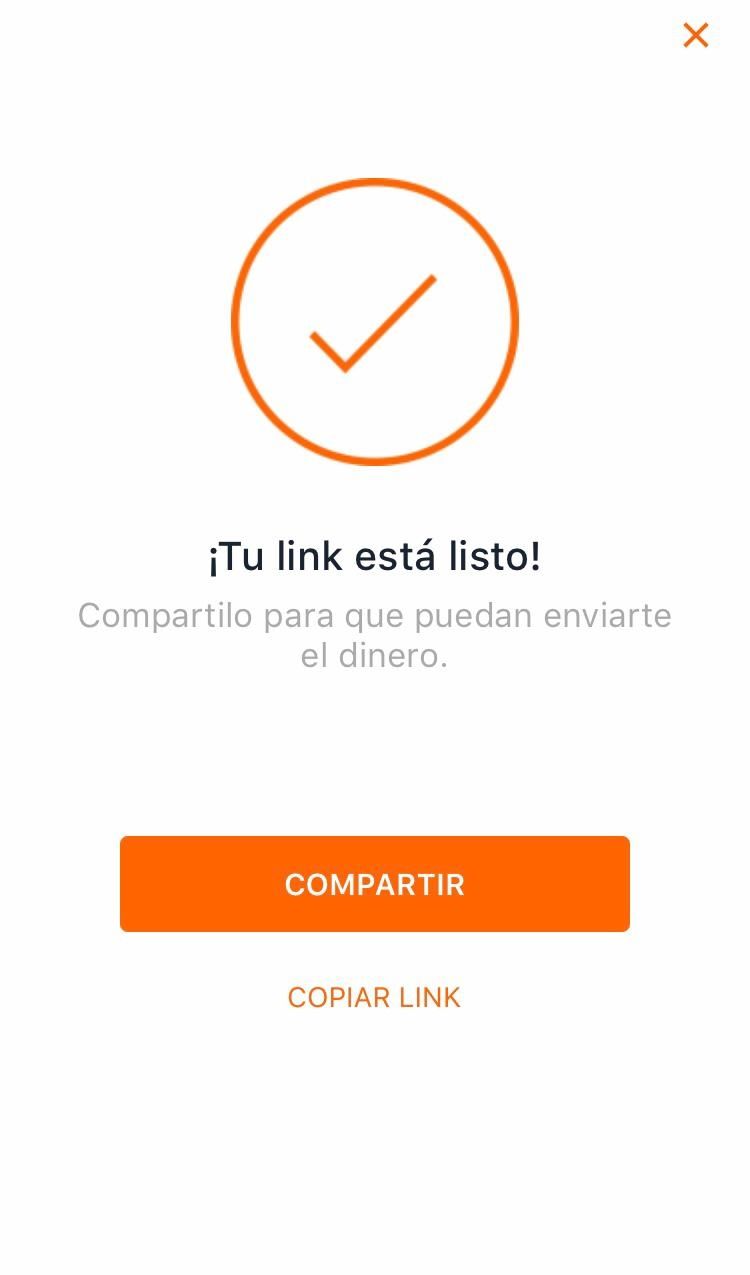Close the link ready screen
Image resolution: width=750 pixels, height=1275 pixels.
pyautogui.click(x=695, y=36)
